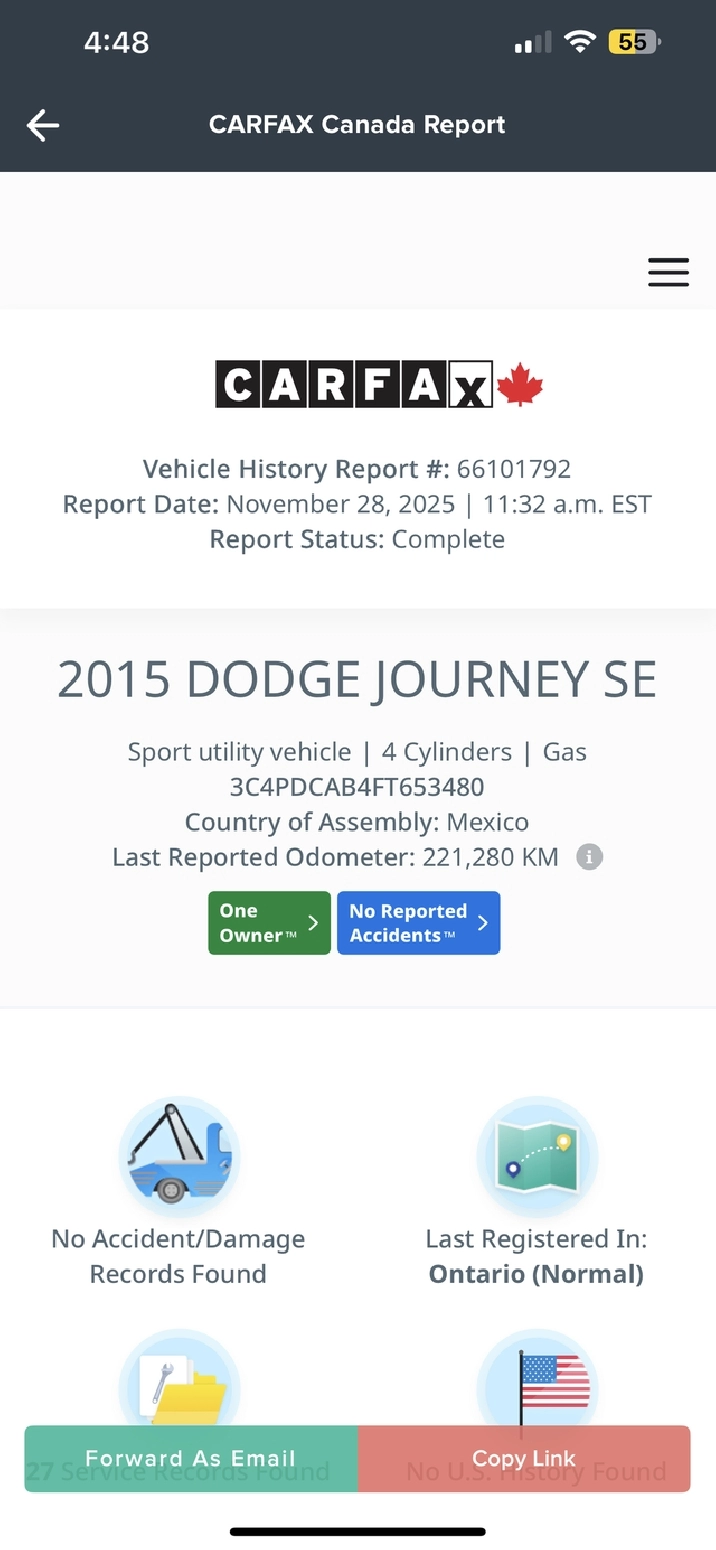
Task: Copy the report link
Action: click(x=524, y=1458)
